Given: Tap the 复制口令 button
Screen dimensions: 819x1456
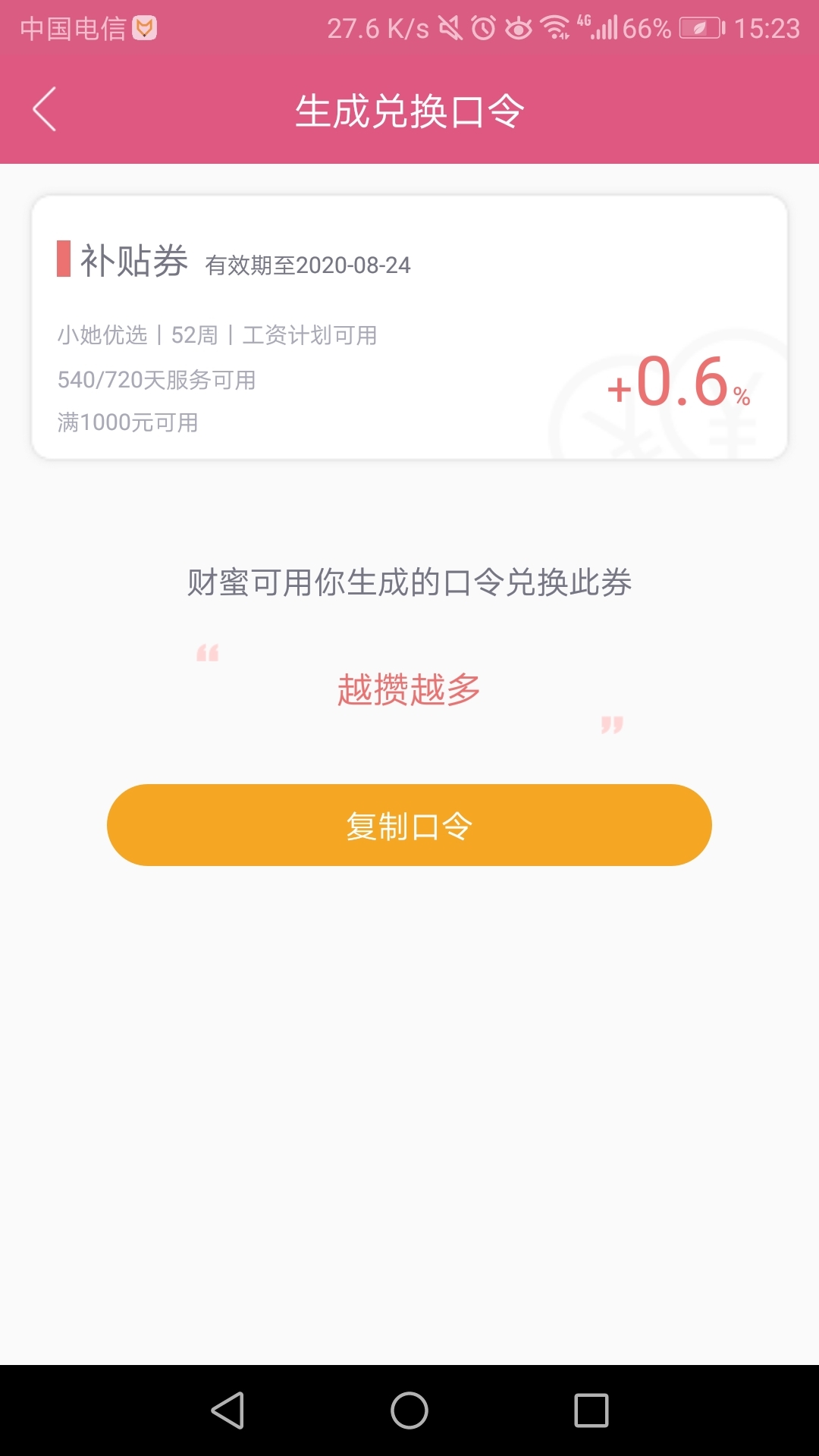Looking at the screenshot, I should [x=409, y=825].
